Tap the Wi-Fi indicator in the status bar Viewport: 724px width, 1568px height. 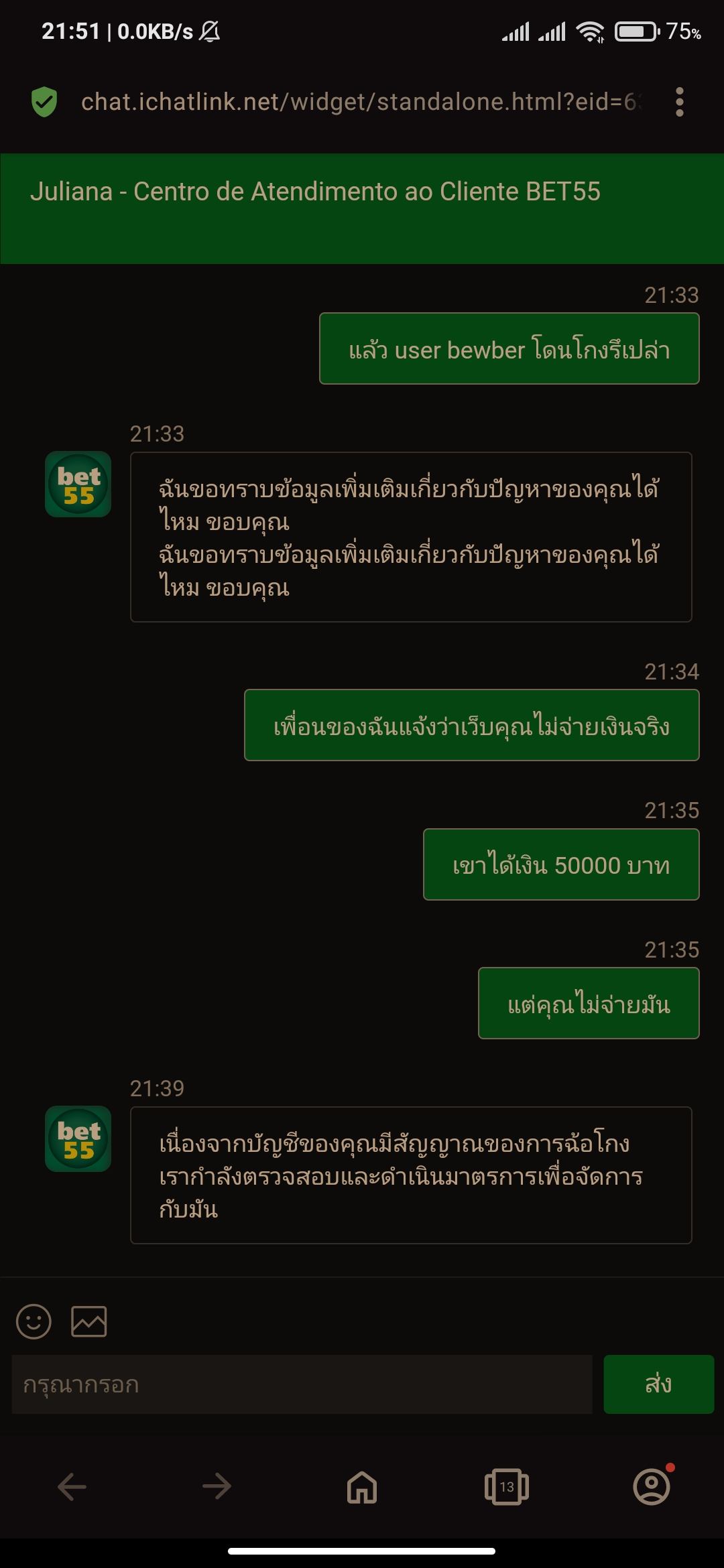pos(593,30)
